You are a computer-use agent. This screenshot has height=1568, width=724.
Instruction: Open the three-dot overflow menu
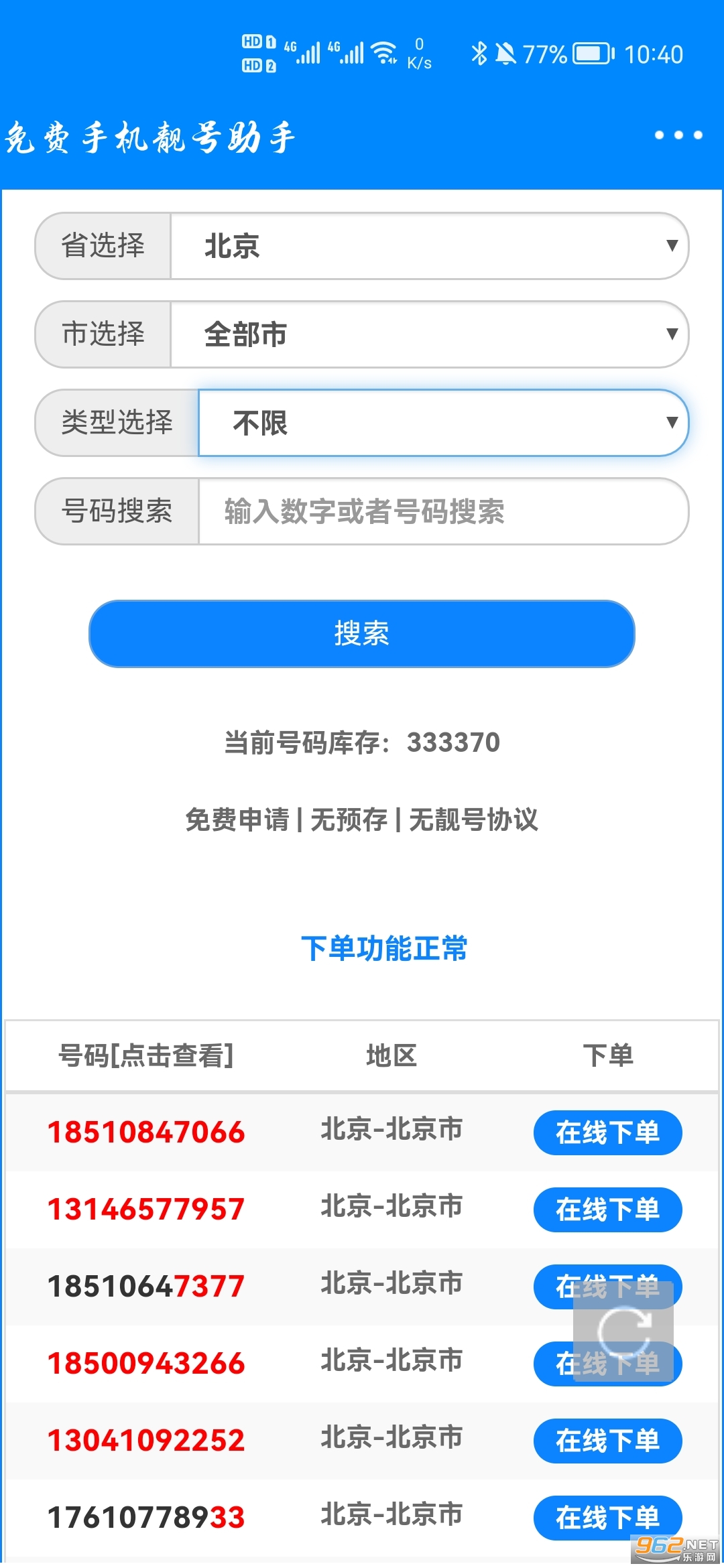pos(678,135)
